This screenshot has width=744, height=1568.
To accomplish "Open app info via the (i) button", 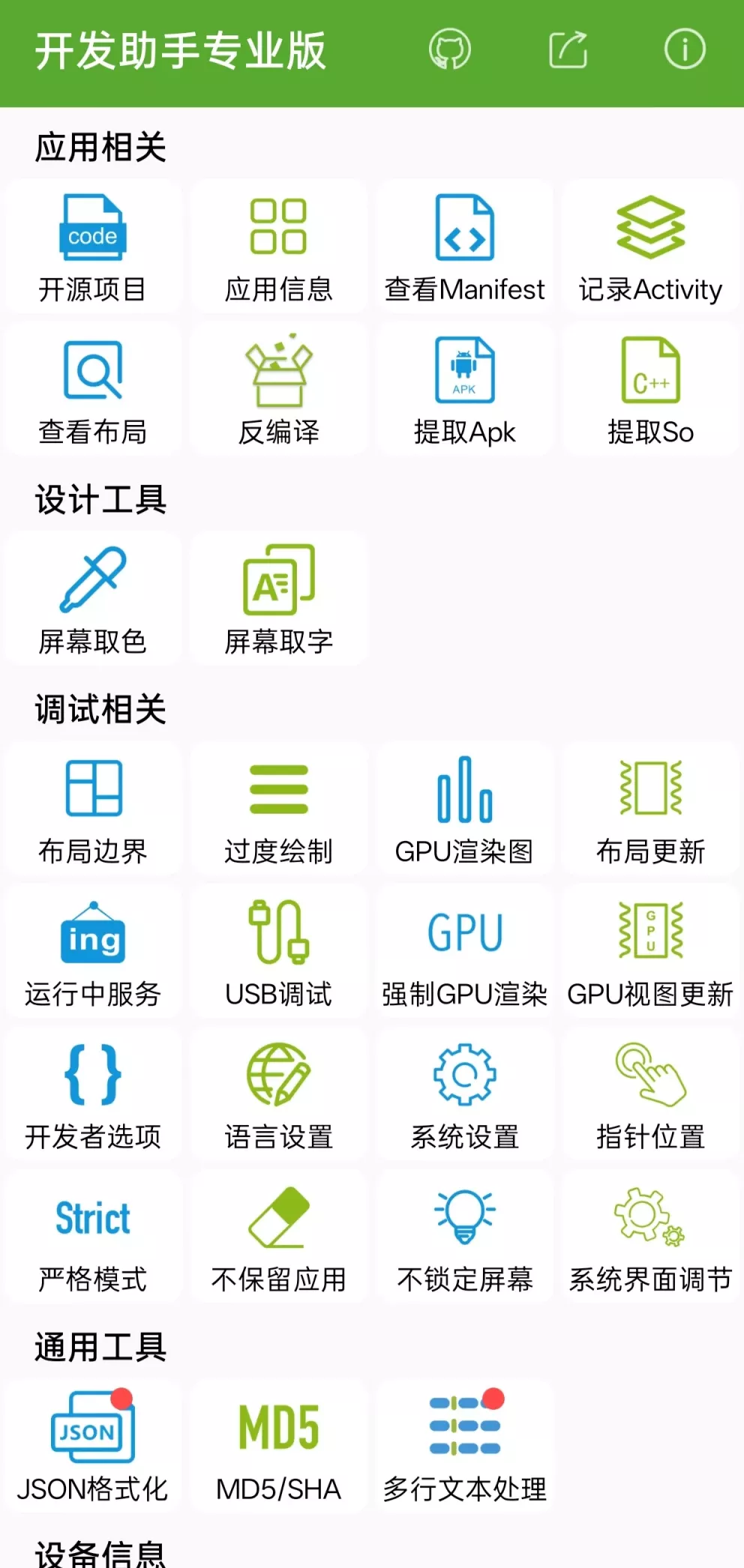I will tap(684, 50).
